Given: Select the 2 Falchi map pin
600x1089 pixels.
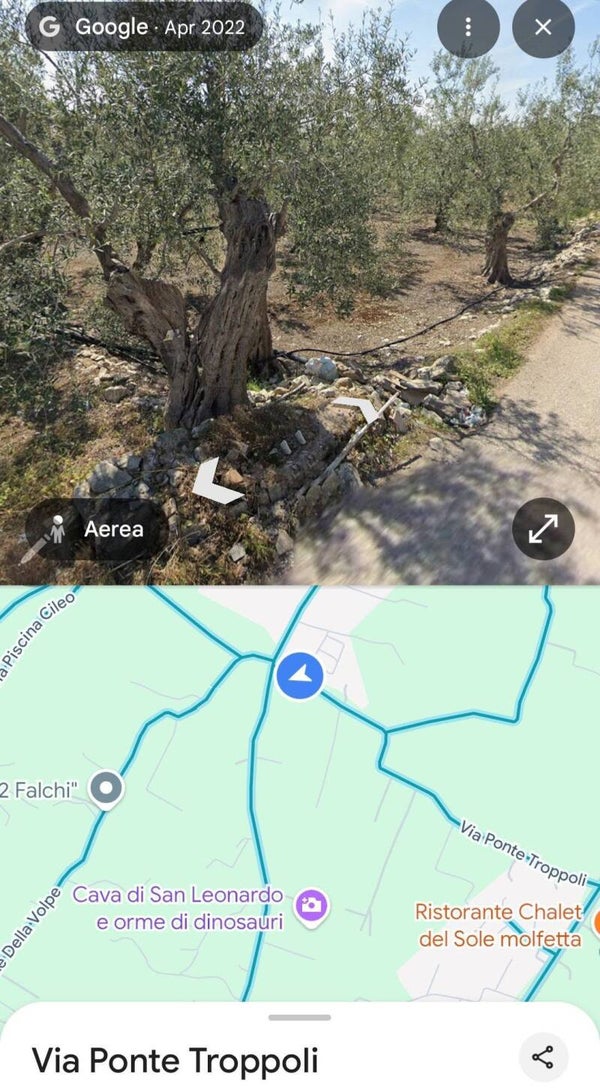Looking at the screenshot, I should pos(106,789).
